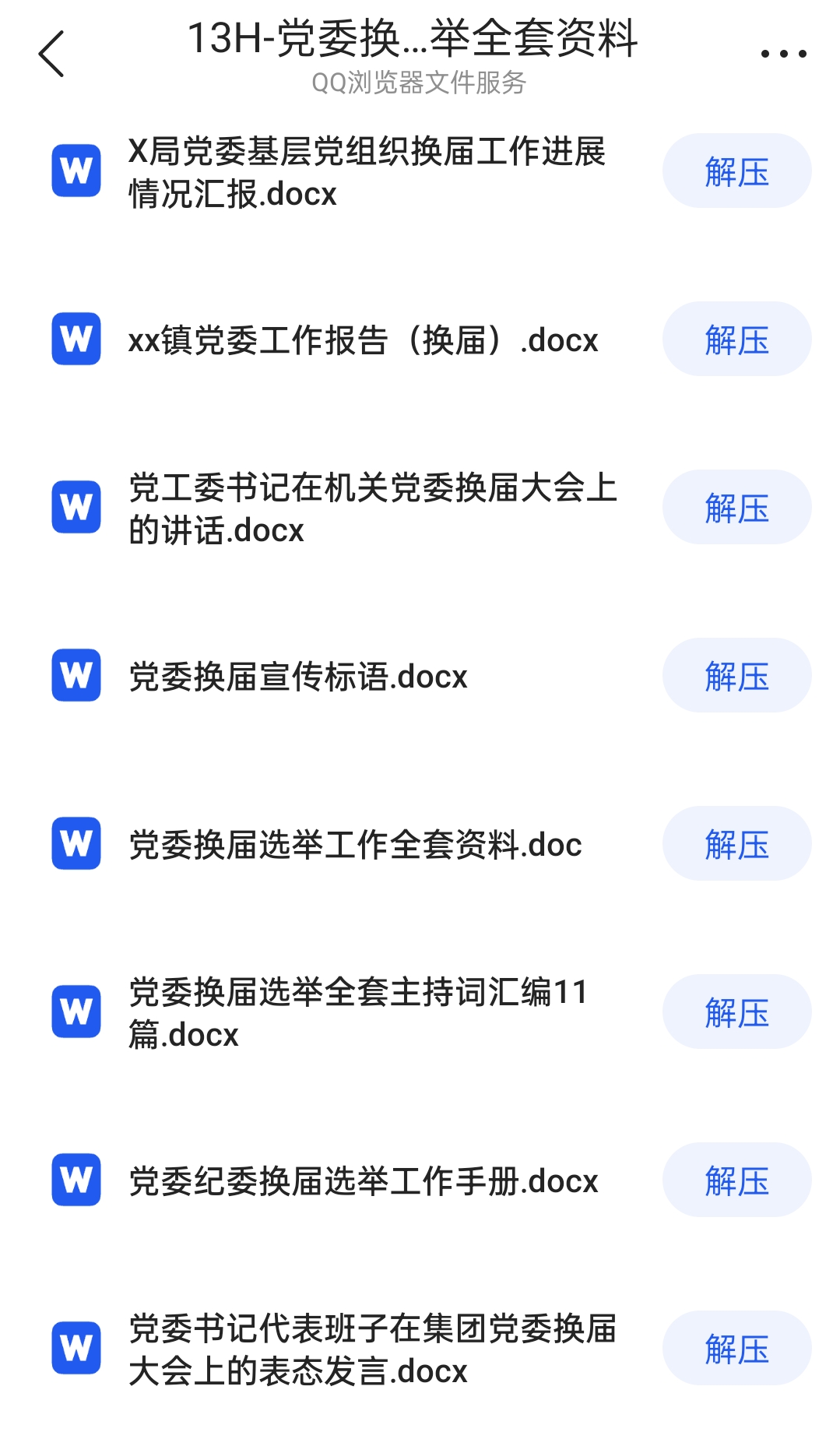Open 党委书记代表班子在集团党委换届大会上的表态发言.docx

coord(372,1349)
